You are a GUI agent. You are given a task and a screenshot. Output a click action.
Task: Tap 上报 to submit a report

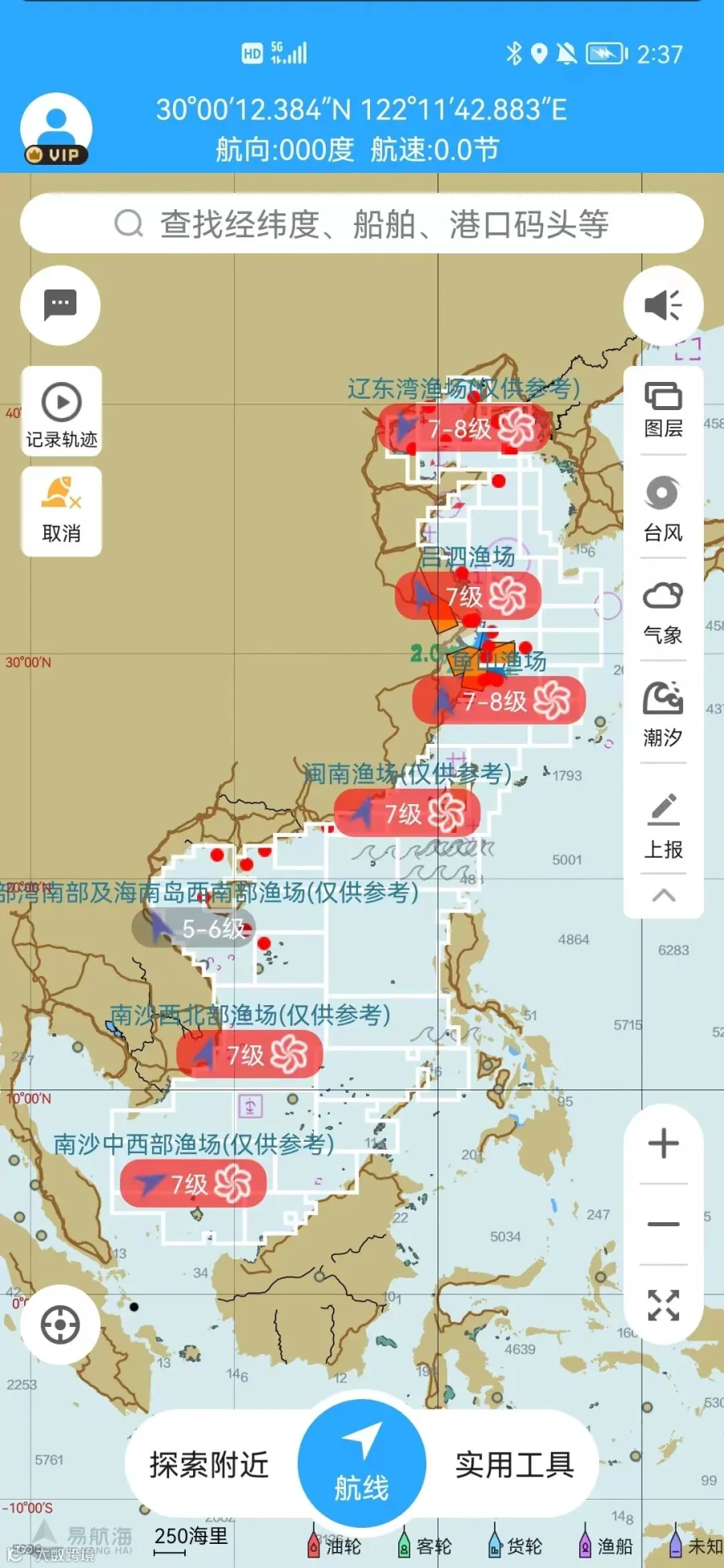click(x=663, y=825)
